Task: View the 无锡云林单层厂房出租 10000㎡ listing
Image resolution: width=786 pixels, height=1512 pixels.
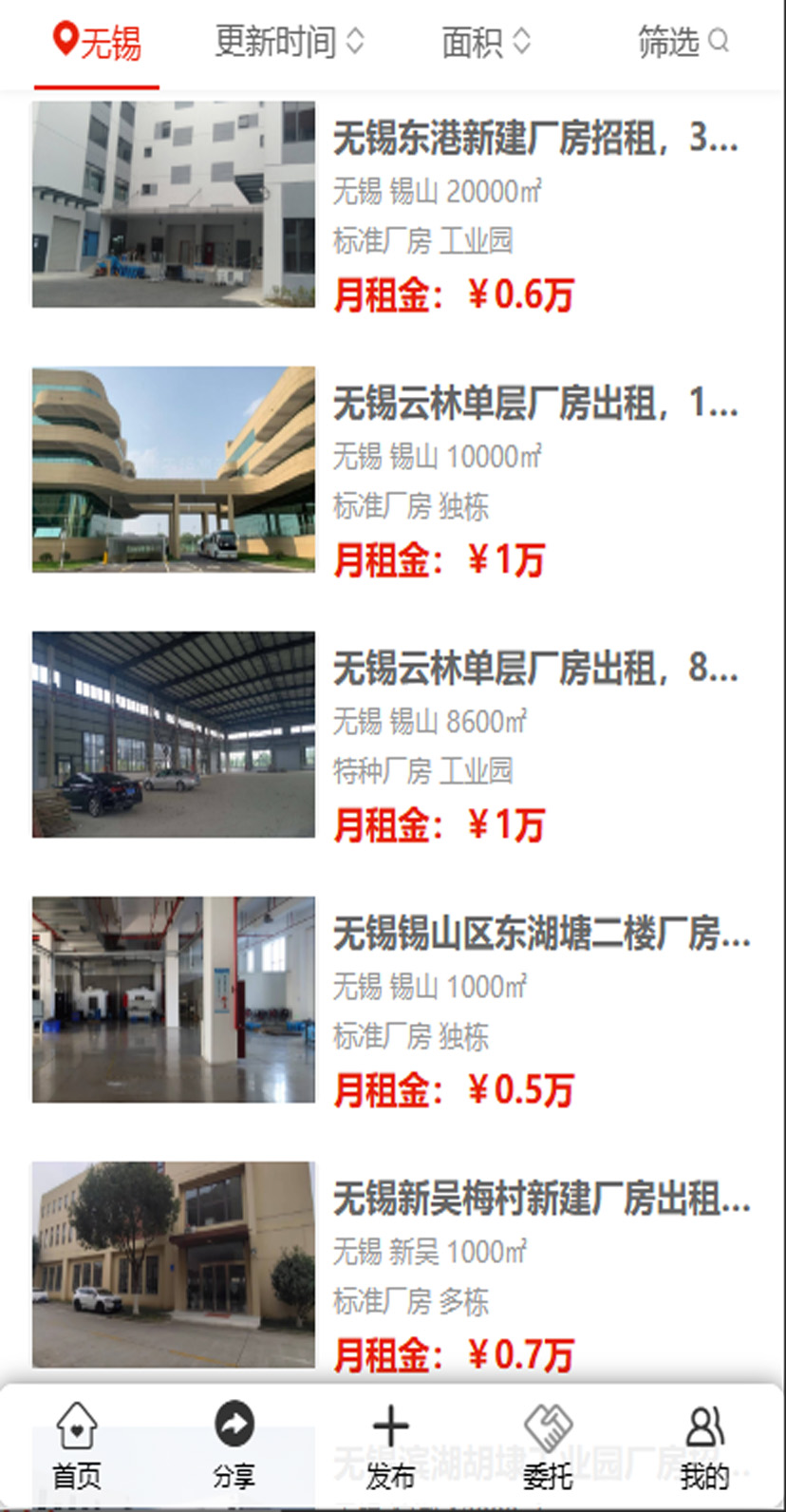Action: [534, 405]
